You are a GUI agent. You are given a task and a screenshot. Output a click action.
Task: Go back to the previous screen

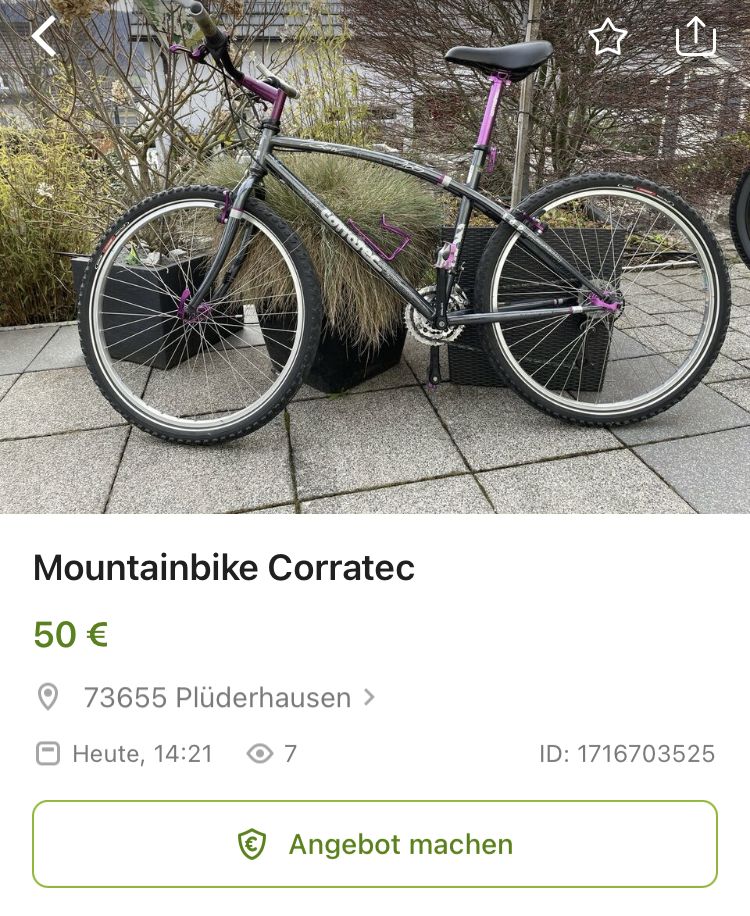[x=44, y=37]
